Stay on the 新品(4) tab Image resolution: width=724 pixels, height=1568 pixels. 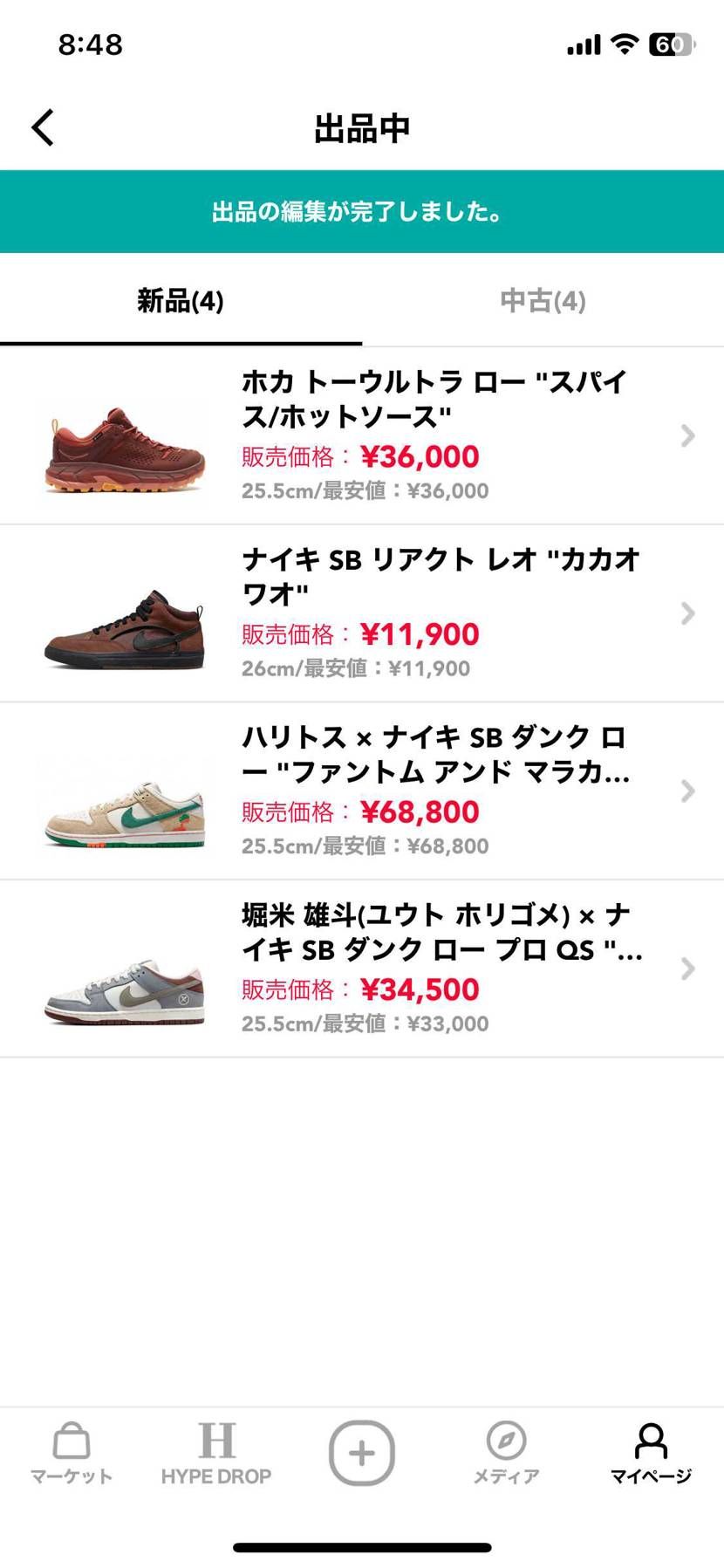[179, 300]
